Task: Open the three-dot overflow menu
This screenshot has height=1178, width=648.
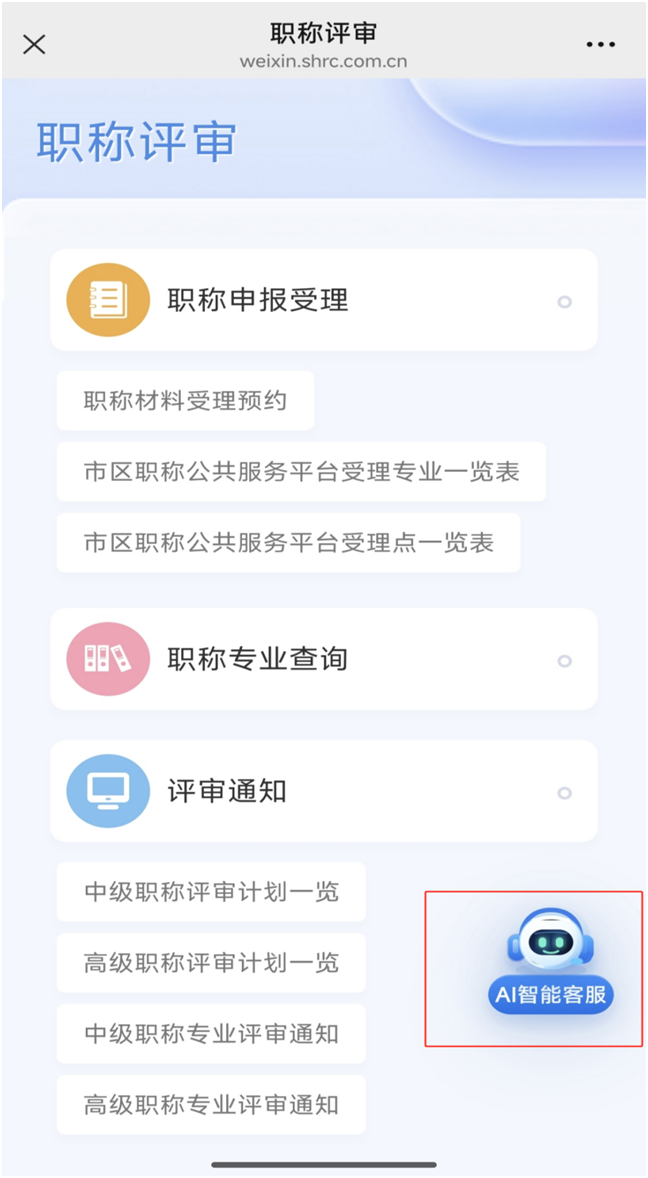Action: point(600,45)
